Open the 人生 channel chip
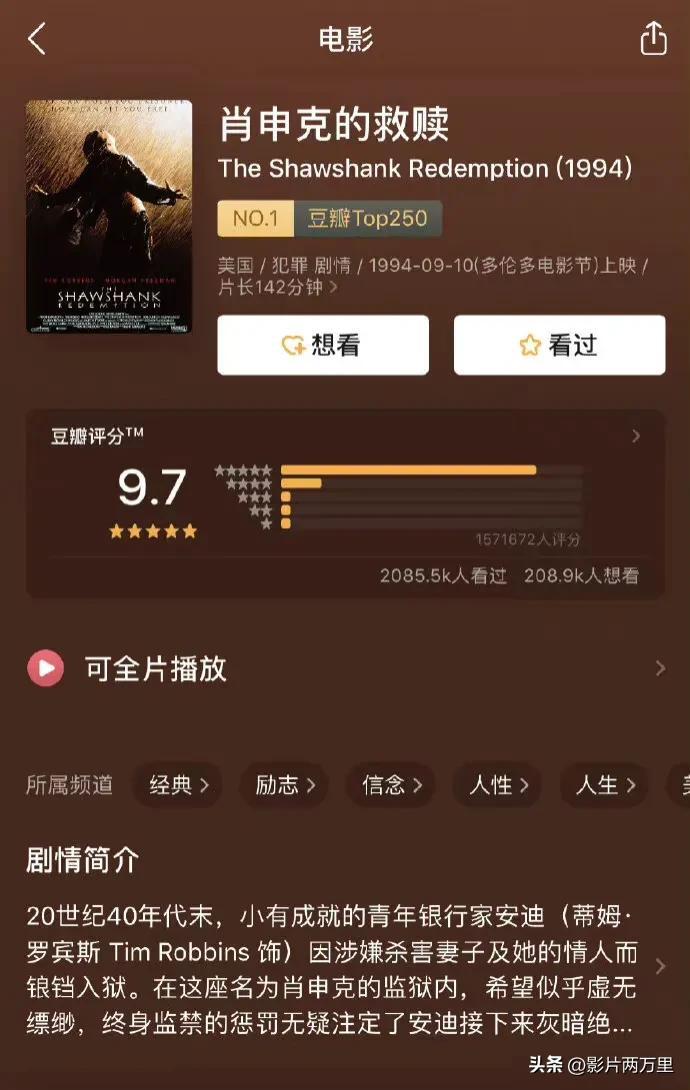Screen dimensions: 690x1090 [604, 785]
